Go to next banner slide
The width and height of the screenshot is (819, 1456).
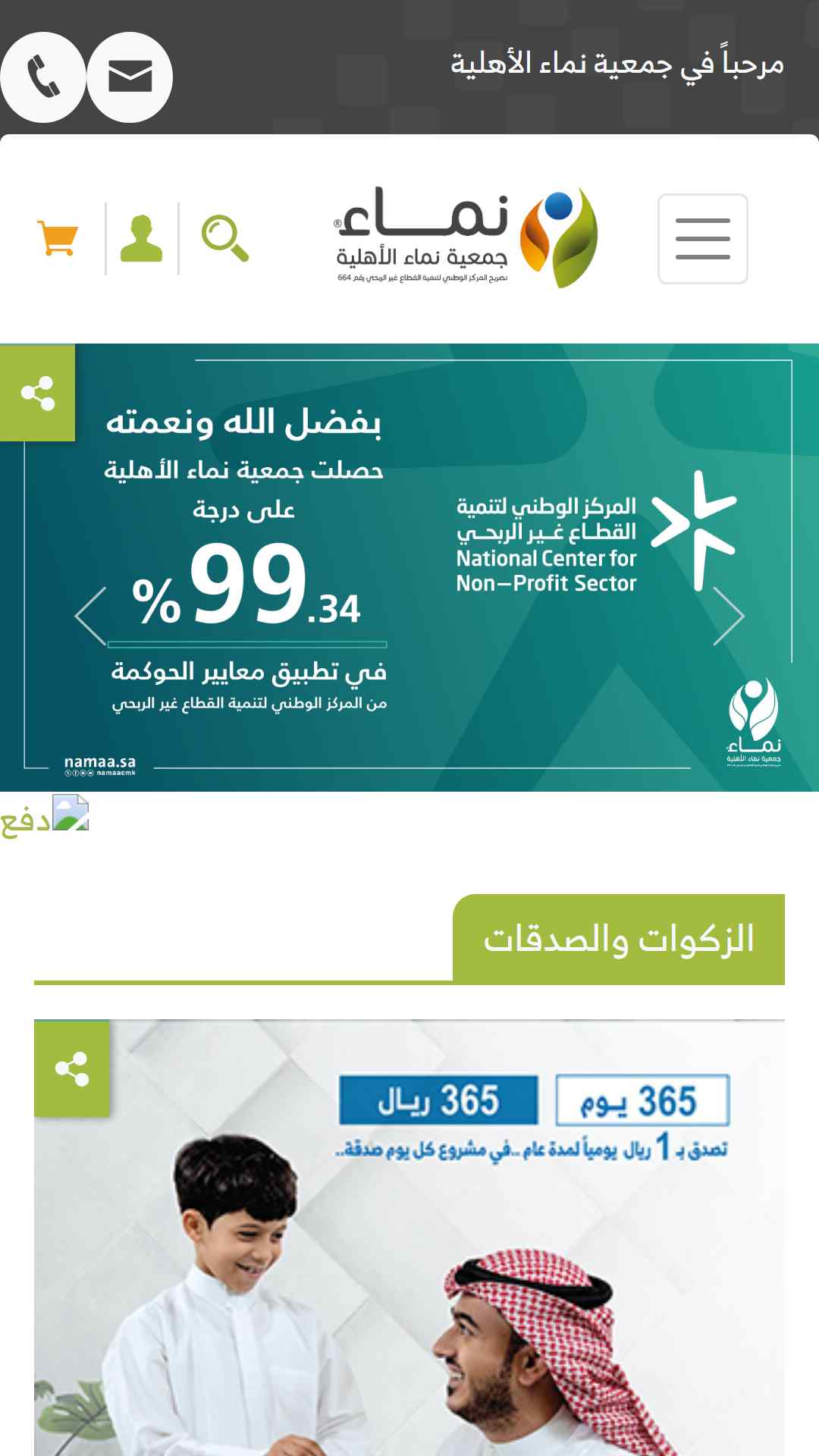[729, 616]
